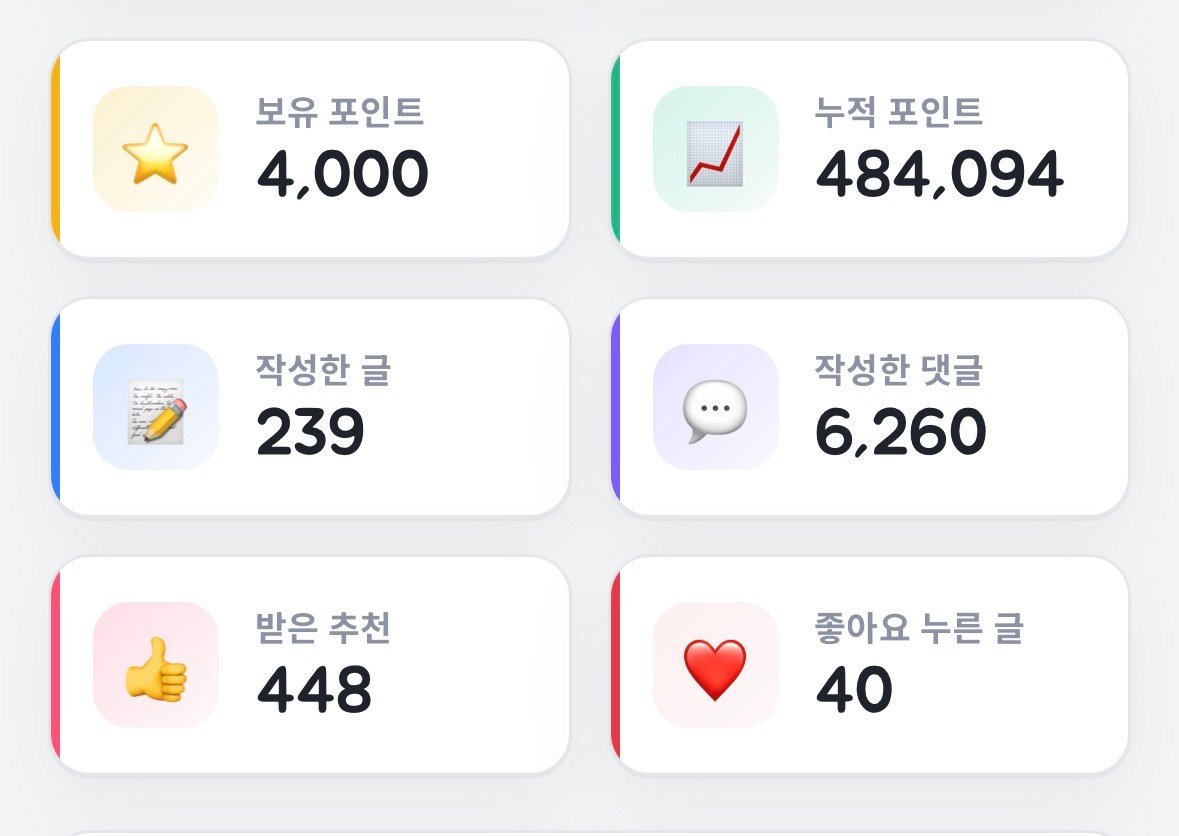Open the 누적 포인트 card
The image size is (1179, 836).
coord(870,149)
